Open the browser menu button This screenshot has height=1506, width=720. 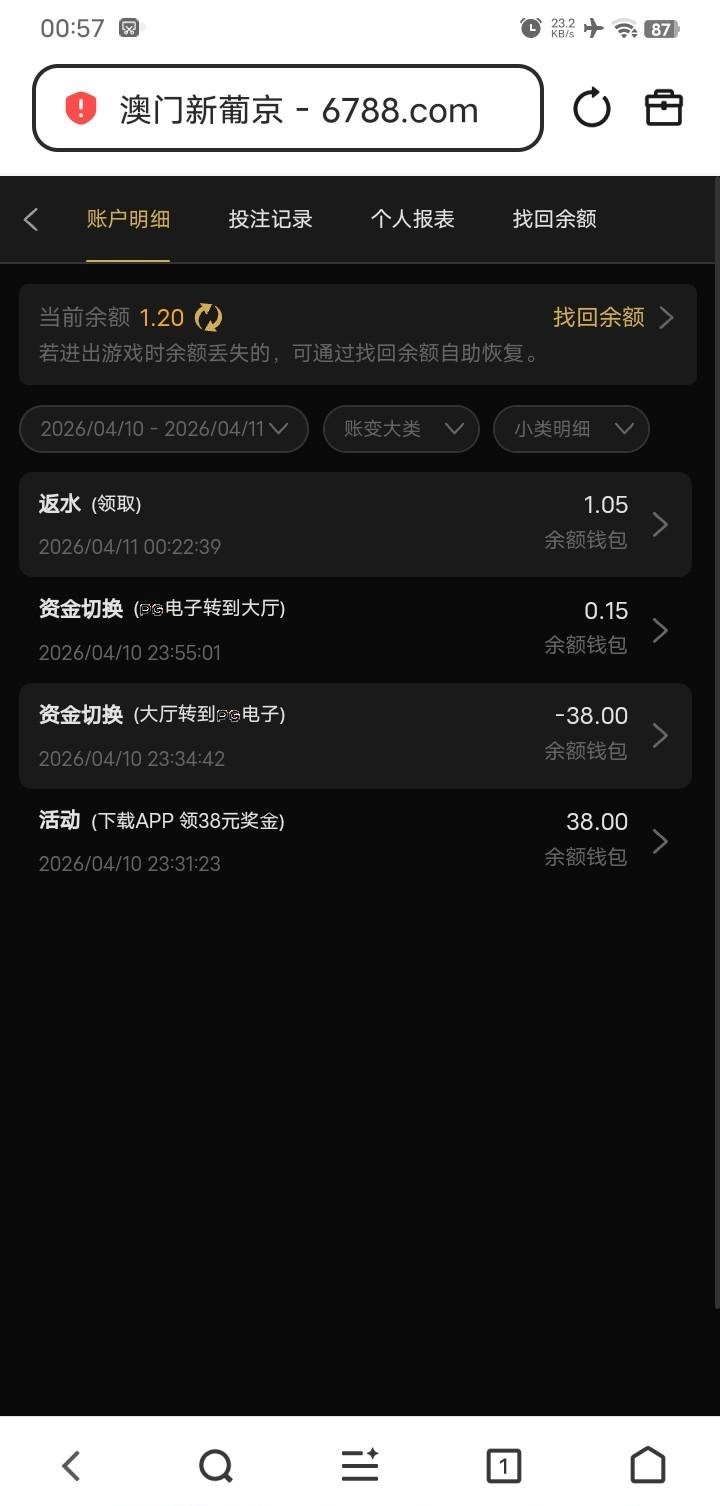(359, 1466)
